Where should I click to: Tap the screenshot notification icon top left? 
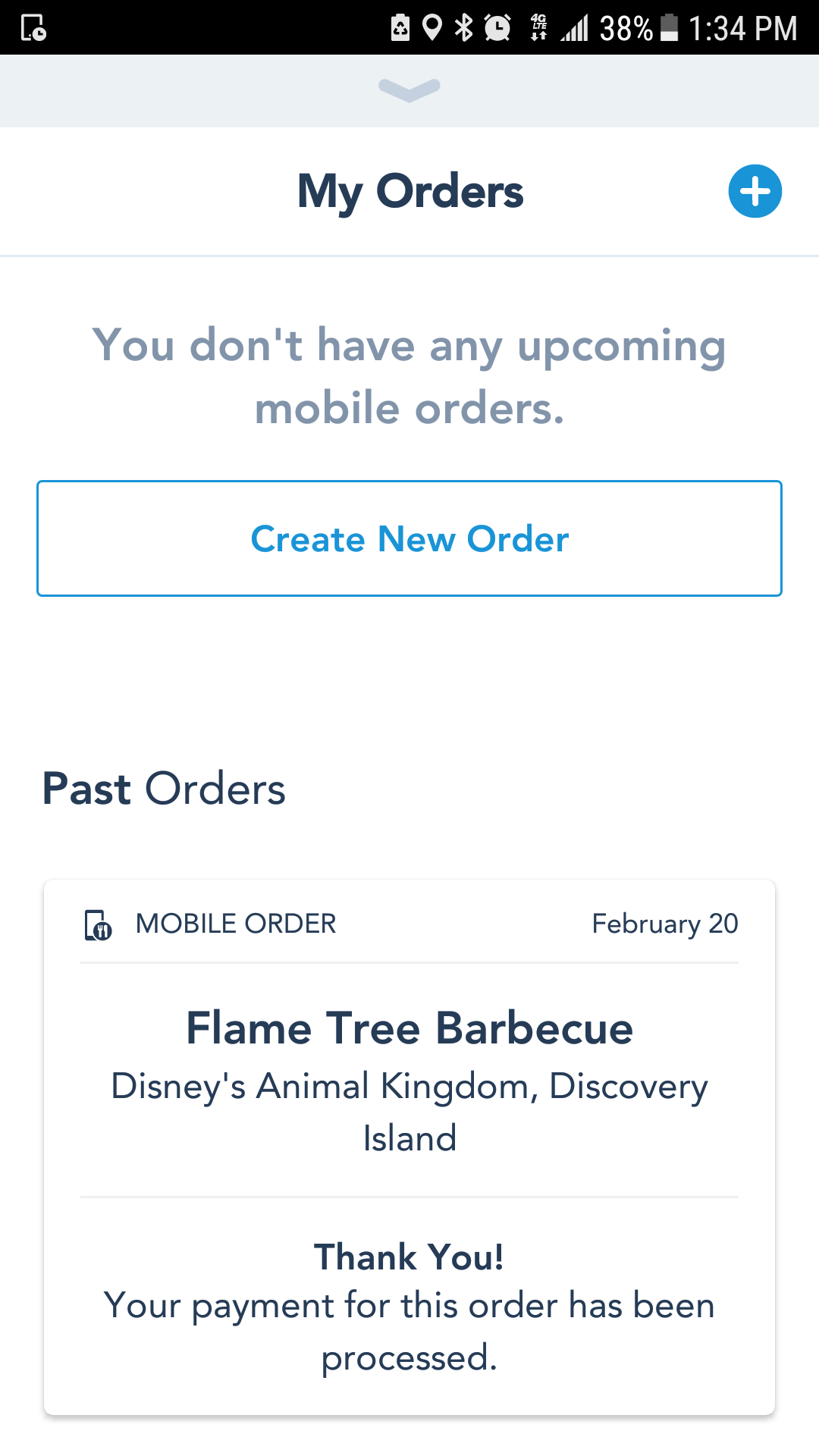click(34, 29)
